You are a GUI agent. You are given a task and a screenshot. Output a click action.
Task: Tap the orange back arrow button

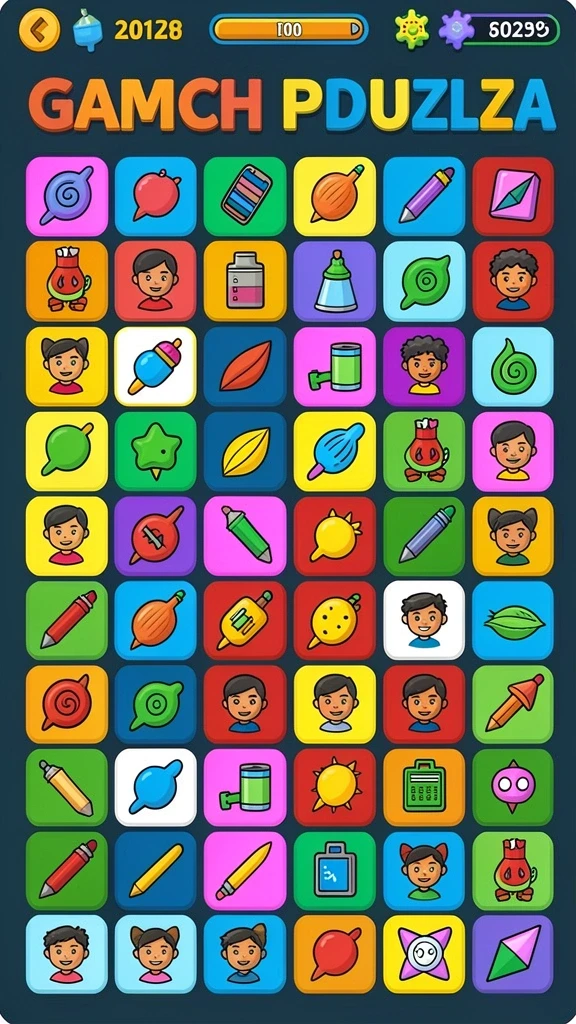pos(39,29)
